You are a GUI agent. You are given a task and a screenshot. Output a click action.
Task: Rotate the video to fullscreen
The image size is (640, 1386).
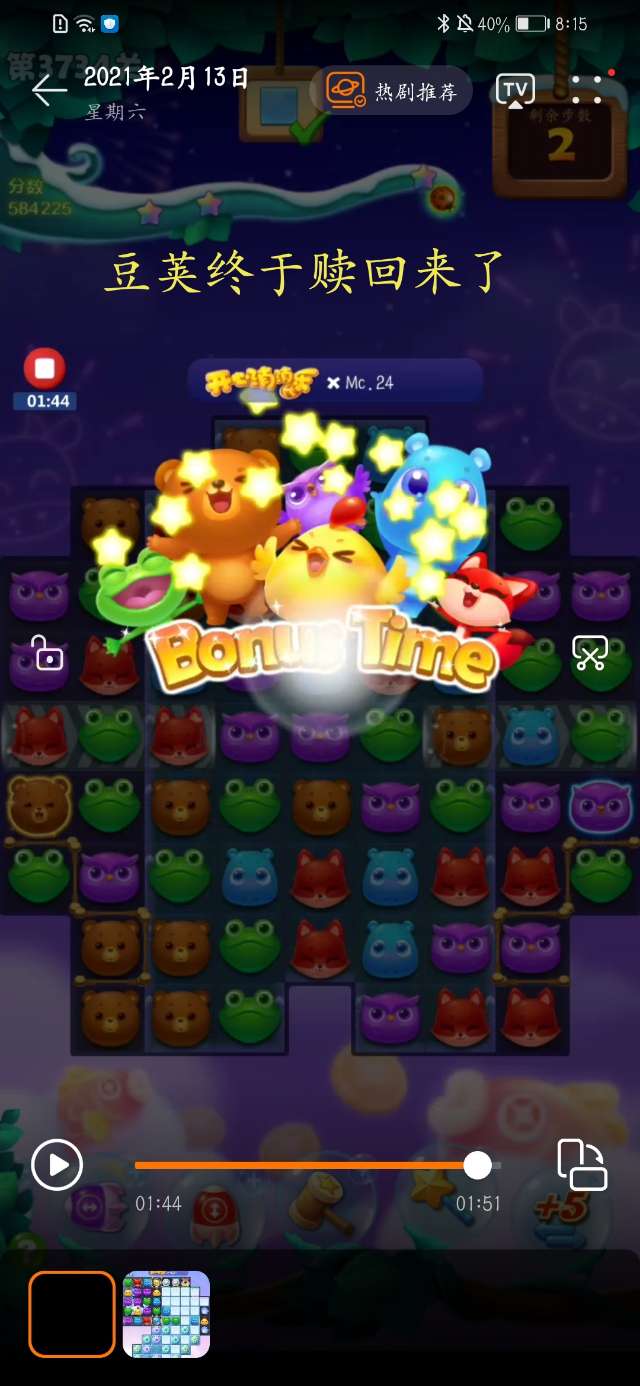[x=581, y=1165]
